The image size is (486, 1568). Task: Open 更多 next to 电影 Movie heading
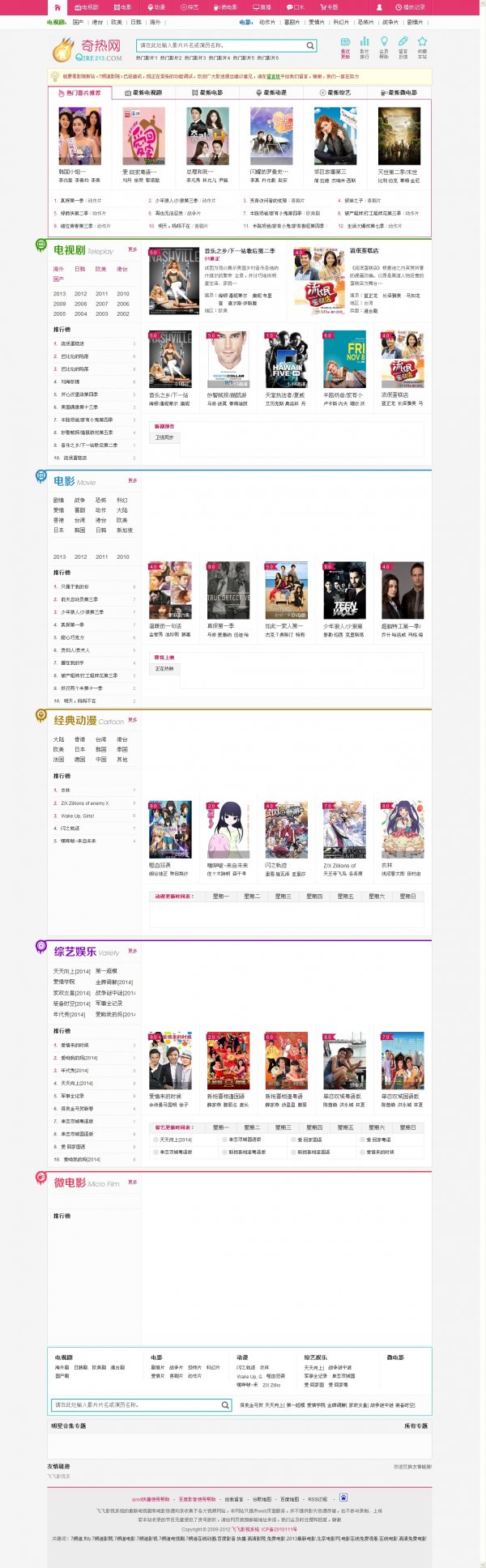[133, 480]
